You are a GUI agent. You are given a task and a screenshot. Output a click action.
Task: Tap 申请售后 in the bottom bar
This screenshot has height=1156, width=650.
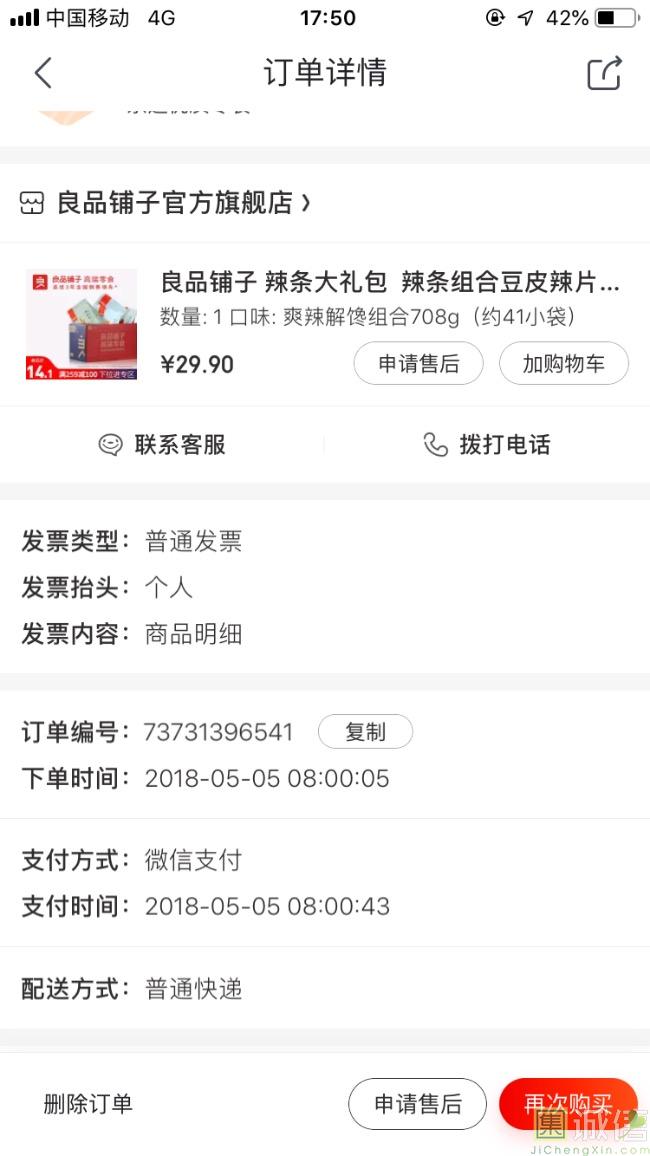pyautogui.click(x=417, y=1104)
